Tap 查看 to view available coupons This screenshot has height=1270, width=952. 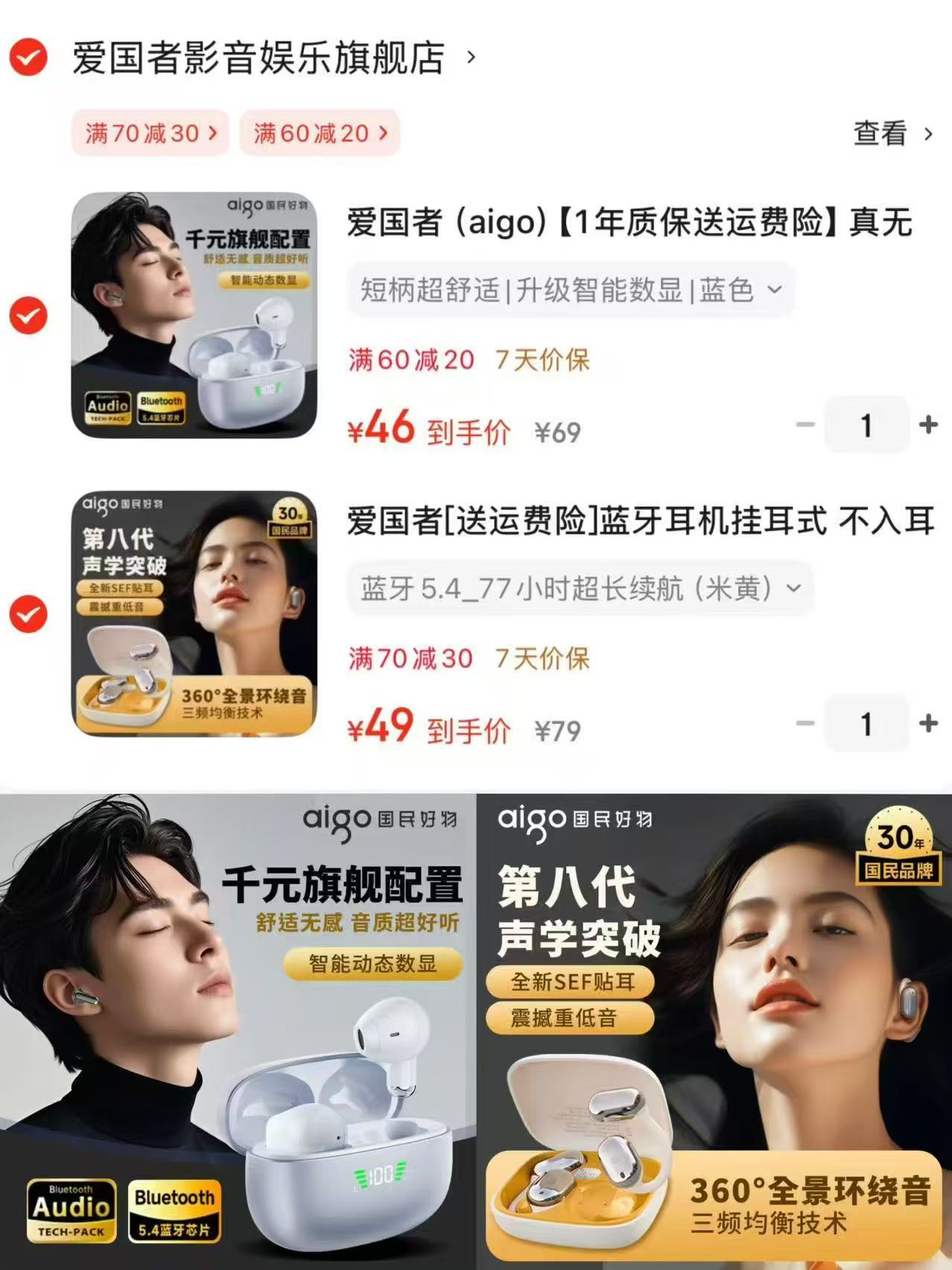(x=879, y=134)
